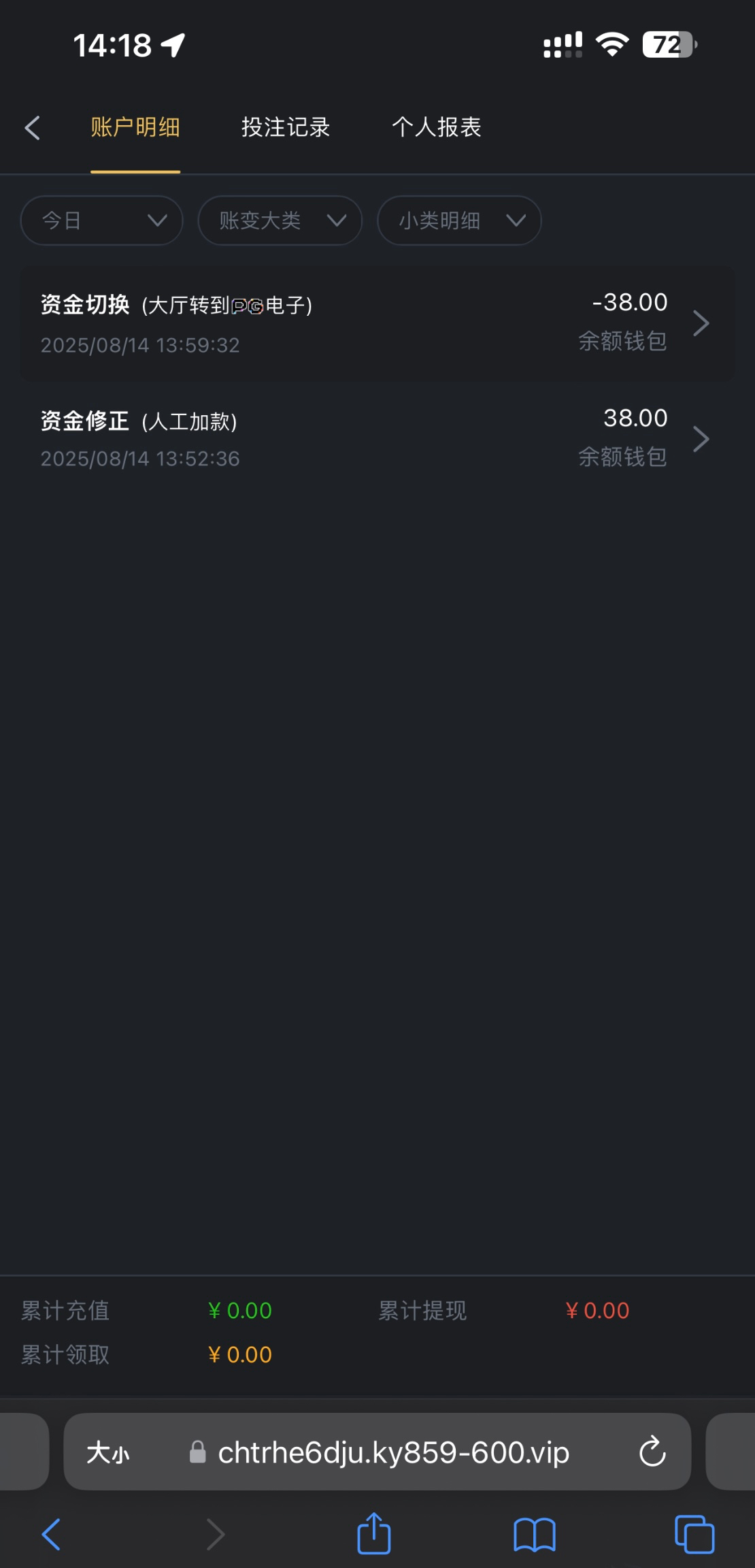Open the 大小 page settings menu
Image resolution: width=755 pixels, height=1568 pixels.
coord(107,1453)
